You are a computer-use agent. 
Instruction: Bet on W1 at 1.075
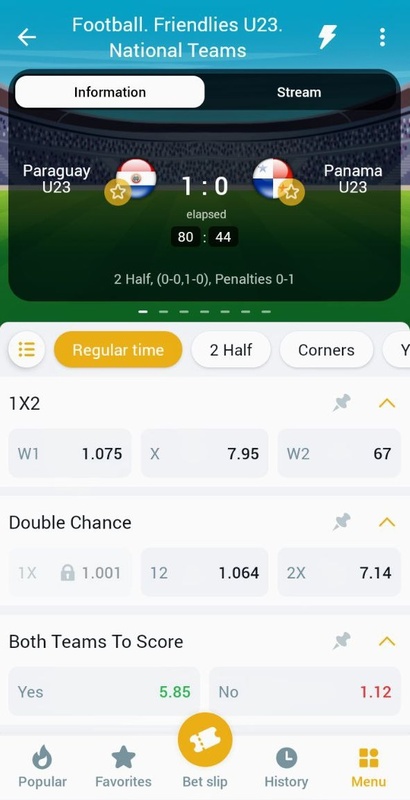(x=70, y=453)
